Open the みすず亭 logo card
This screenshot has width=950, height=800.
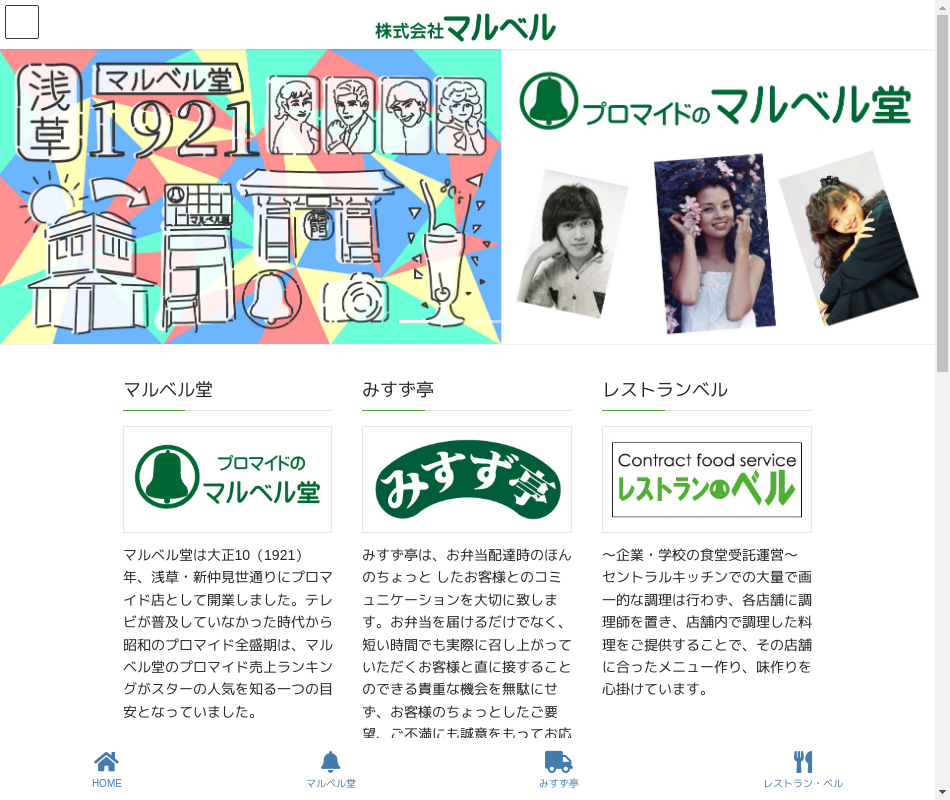coord(467,479)
